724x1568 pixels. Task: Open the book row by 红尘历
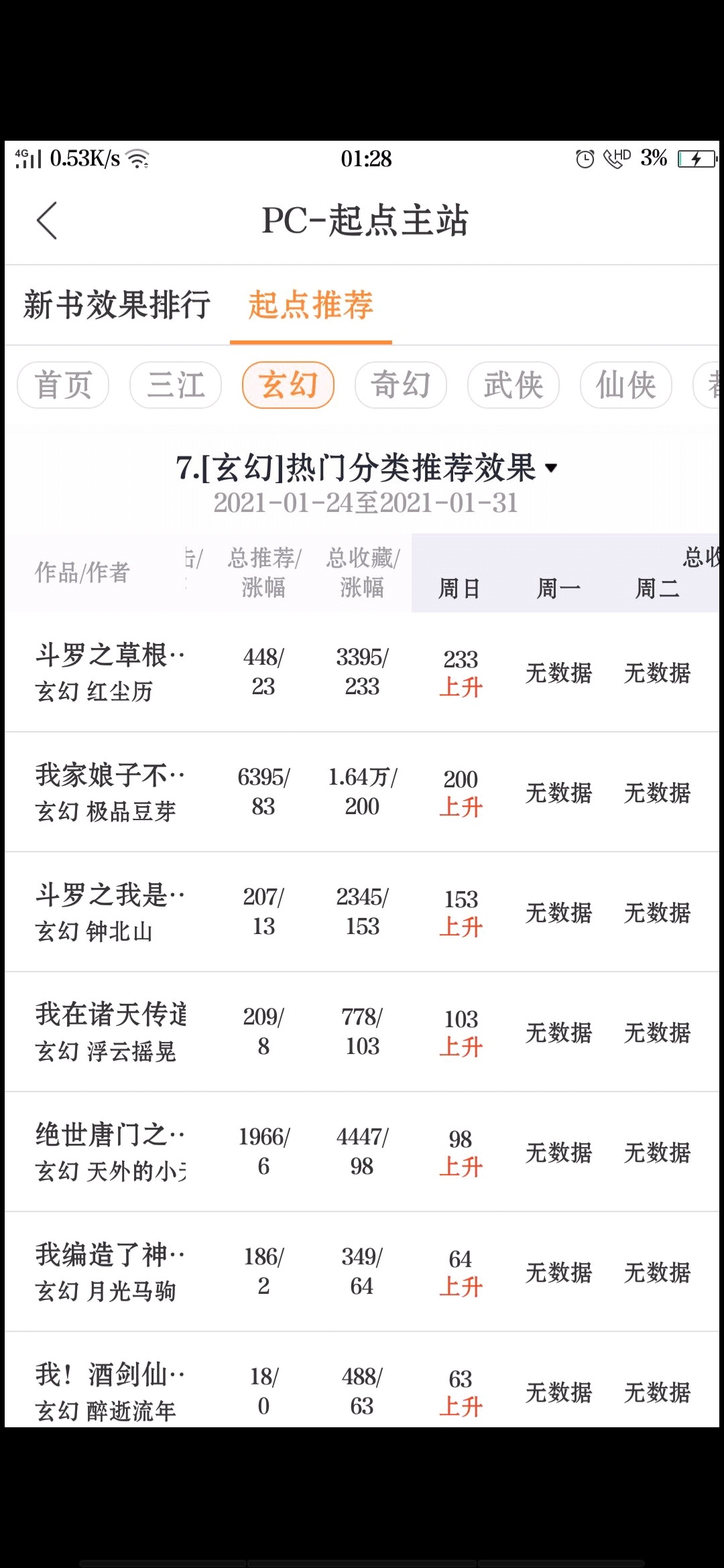(362, 672)
